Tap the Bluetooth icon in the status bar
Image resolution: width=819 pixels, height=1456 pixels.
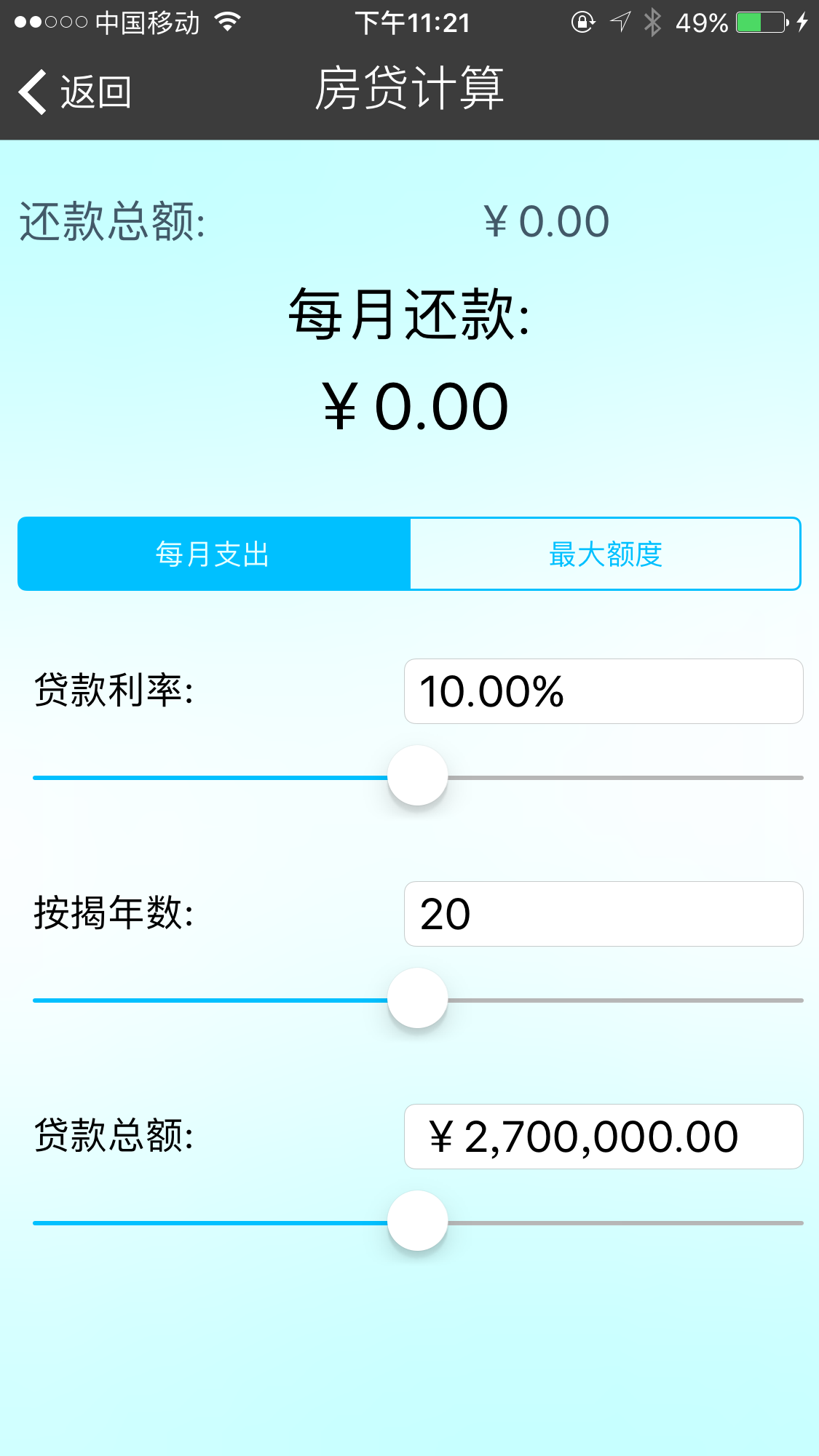click(x=652, y=23)
